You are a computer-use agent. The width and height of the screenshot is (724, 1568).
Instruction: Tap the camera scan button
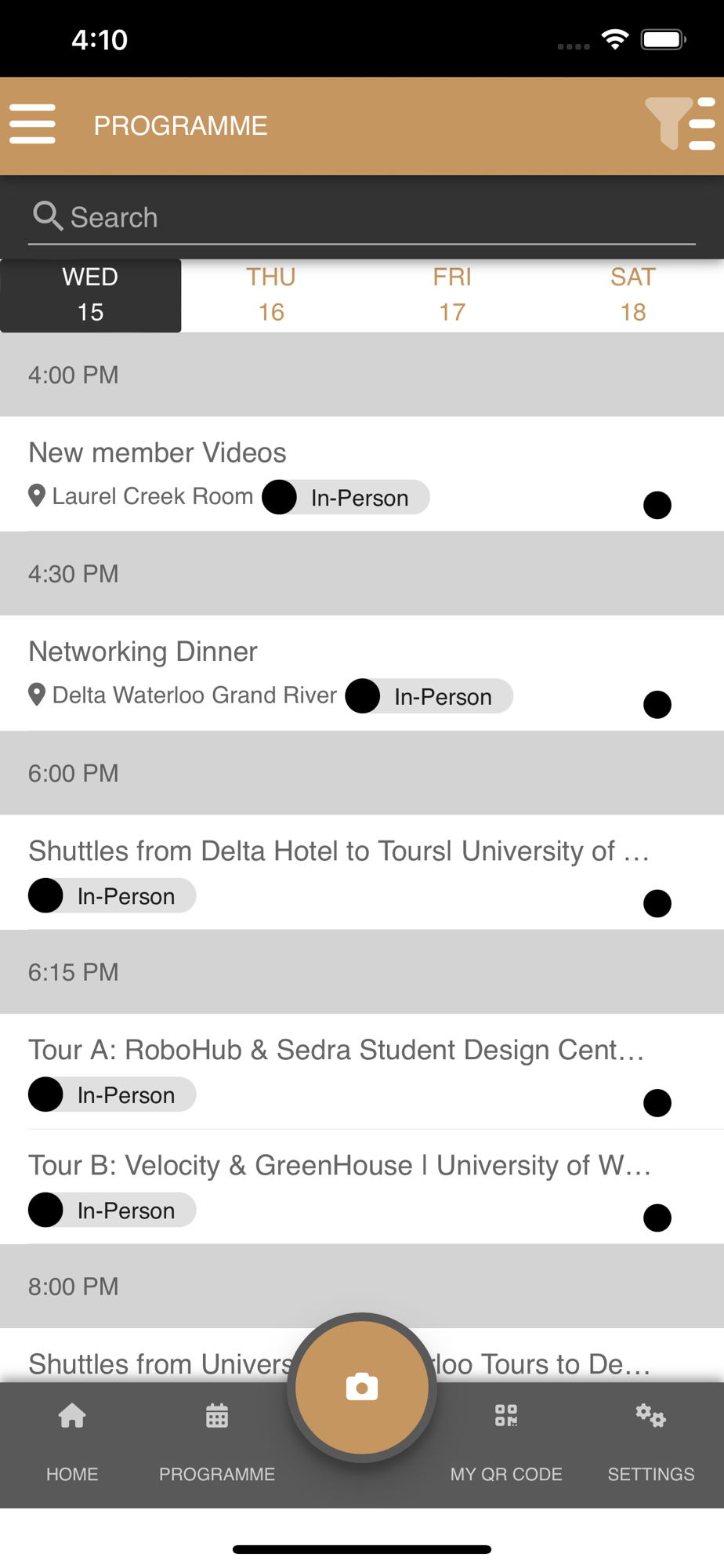362,1388
